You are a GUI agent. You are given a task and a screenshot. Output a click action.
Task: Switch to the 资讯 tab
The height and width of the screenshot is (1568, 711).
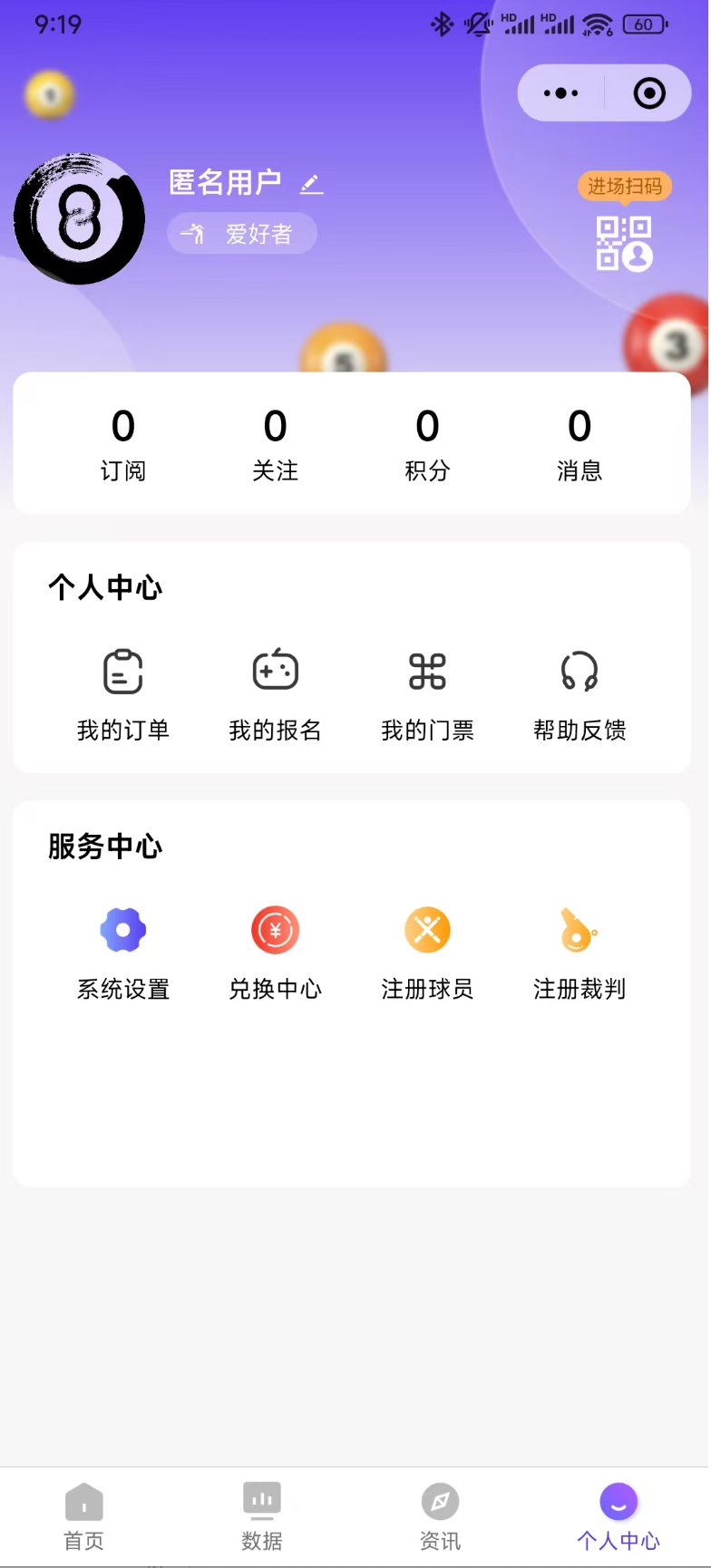(440, 1516)
